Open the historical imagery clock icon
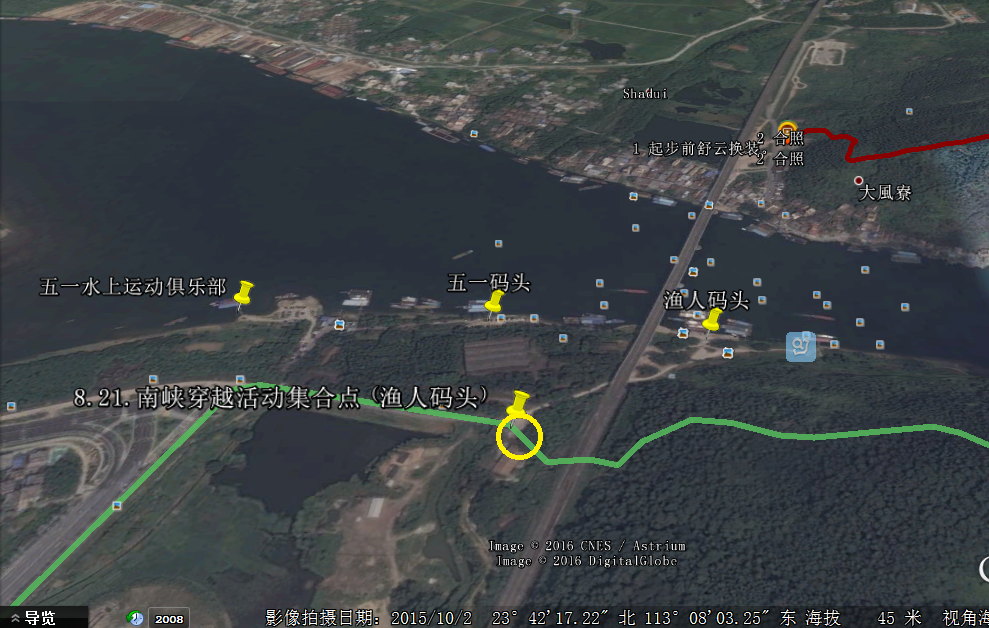This screenshot has width=989, height=628. click(x=135, y=618)
